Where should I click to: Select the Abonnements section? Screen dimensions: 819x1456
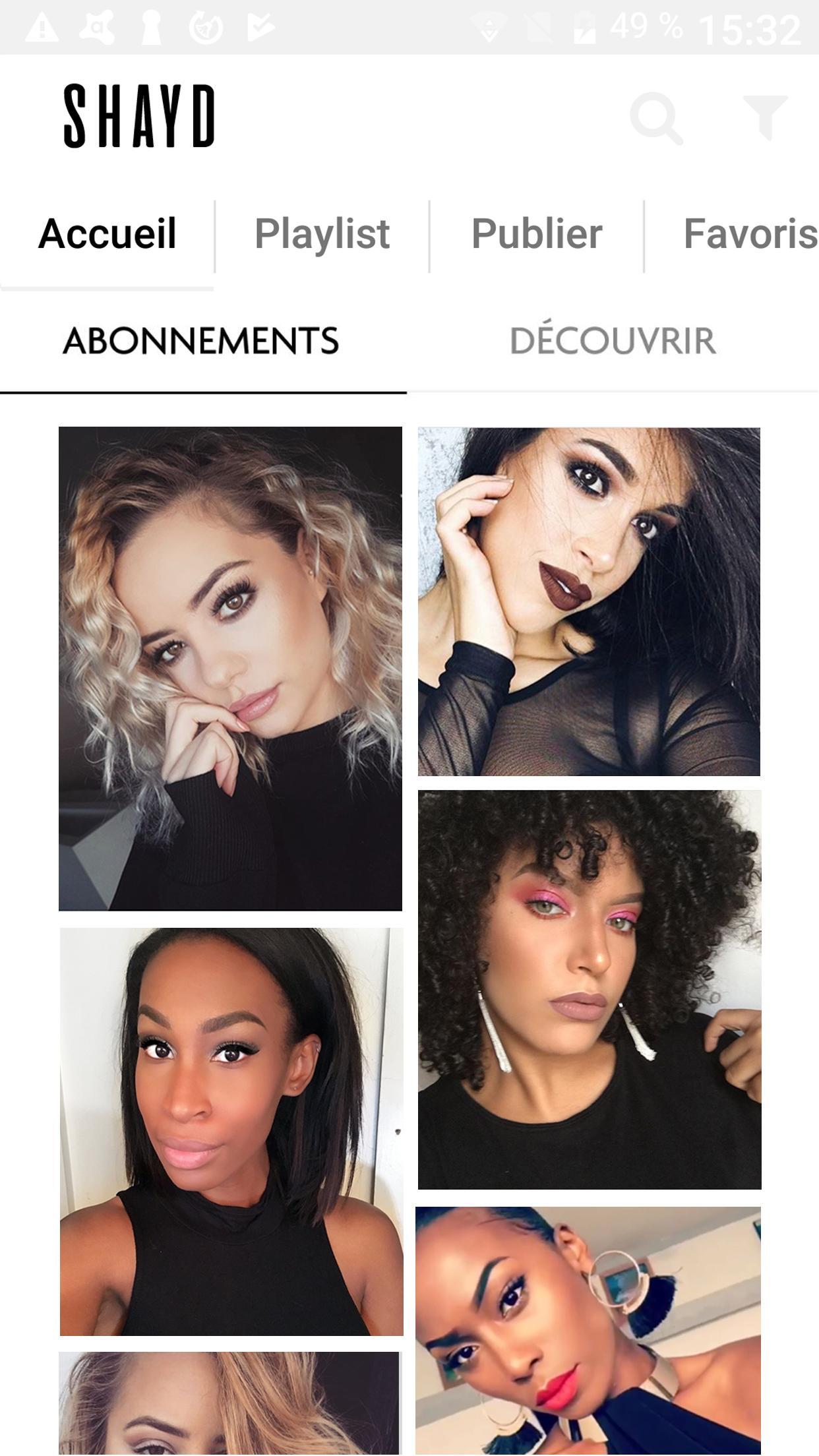201,341
